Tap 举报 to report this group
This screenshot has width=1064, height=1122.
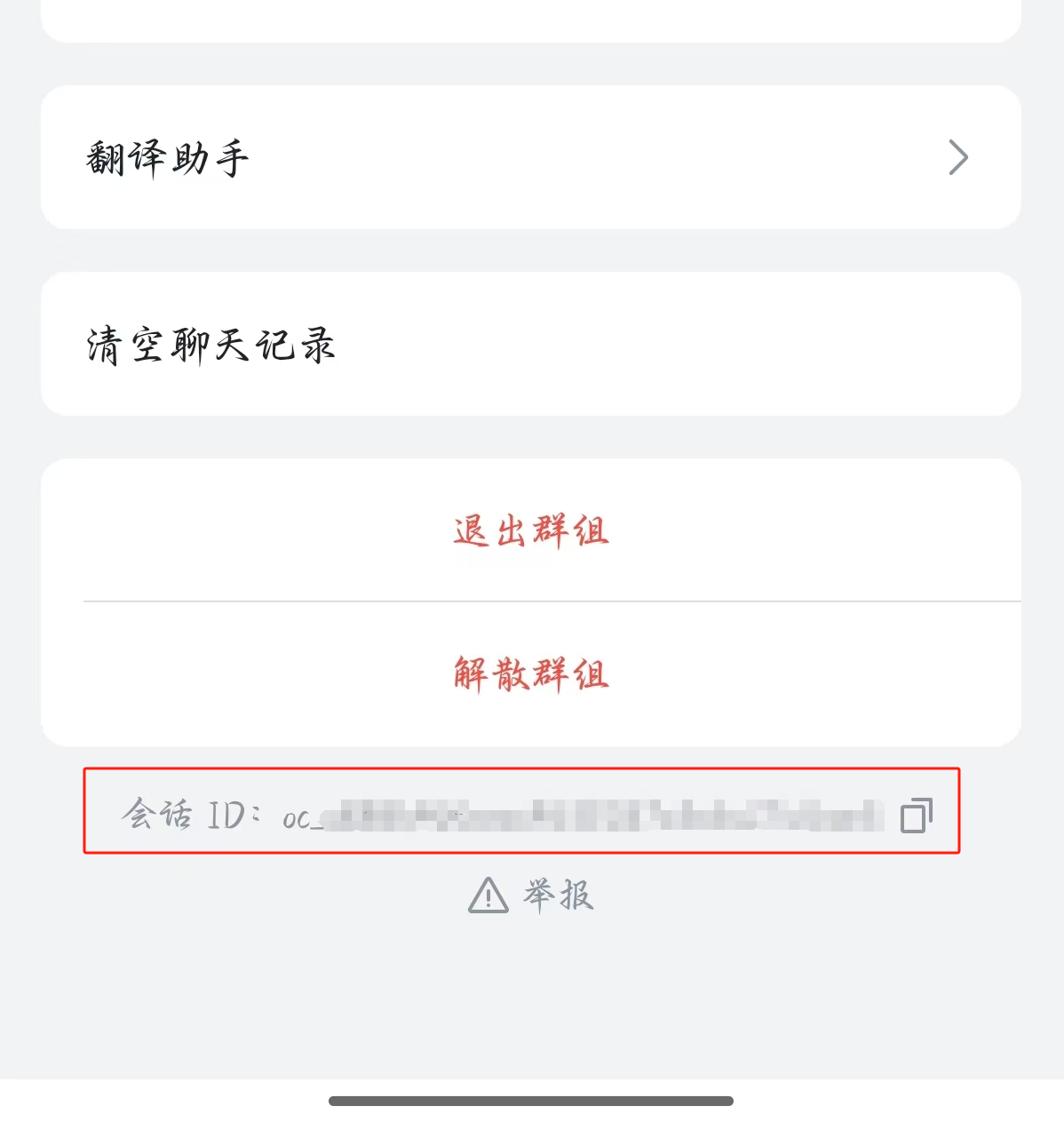point(531,895)
